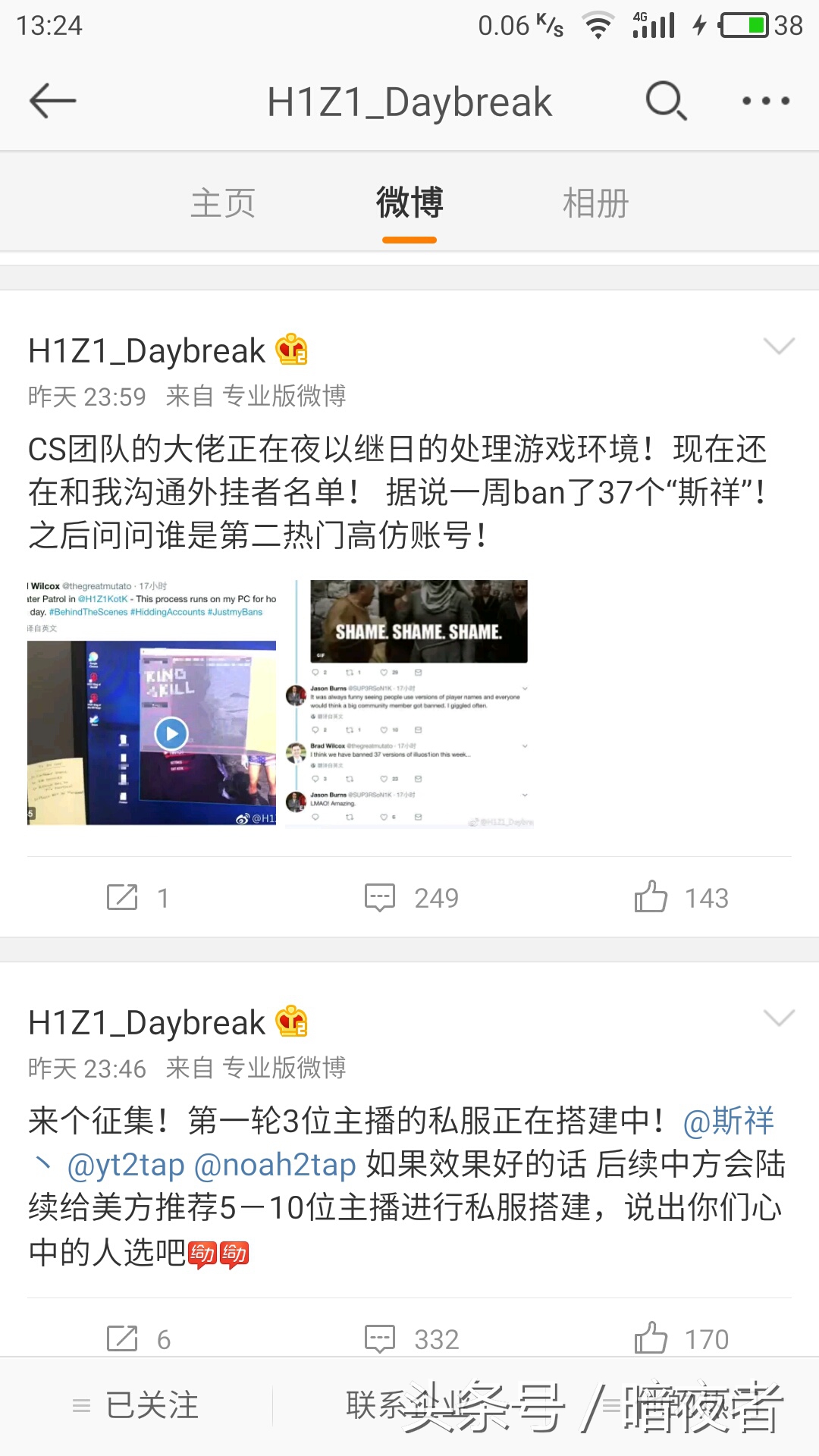This screenshot has width=819, height=1456.
Task: Repost the 23:59 post via share icon
Action: [x=136, y=898]
